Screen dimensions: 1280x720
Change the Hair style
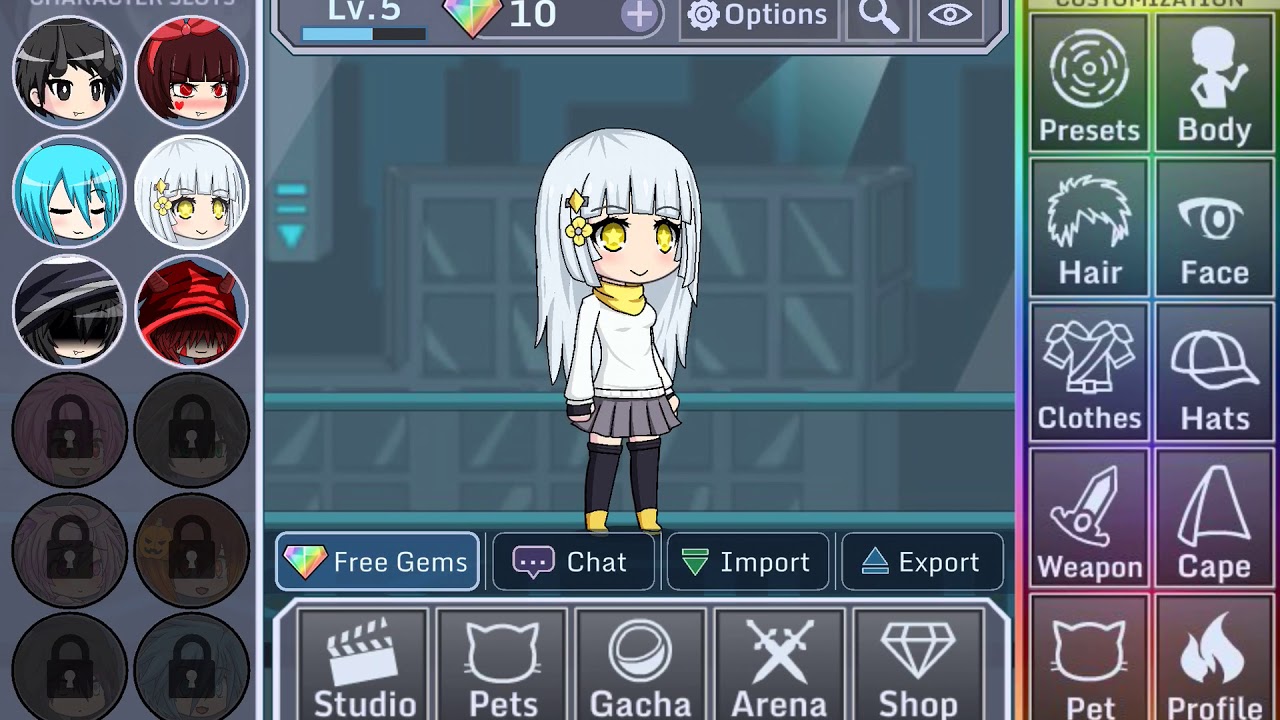click(1089, 228)
